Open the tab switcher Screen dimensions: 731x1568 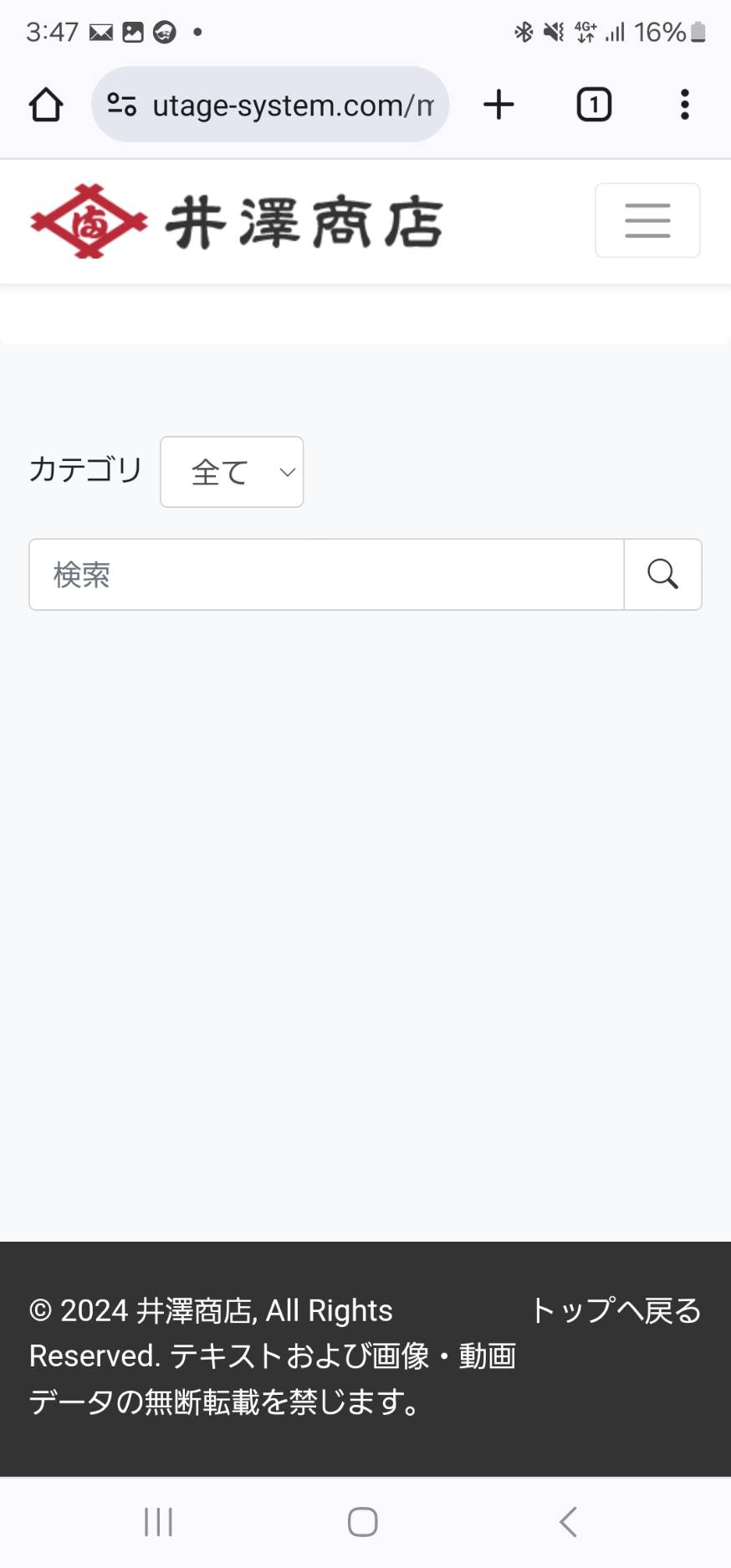594,105
